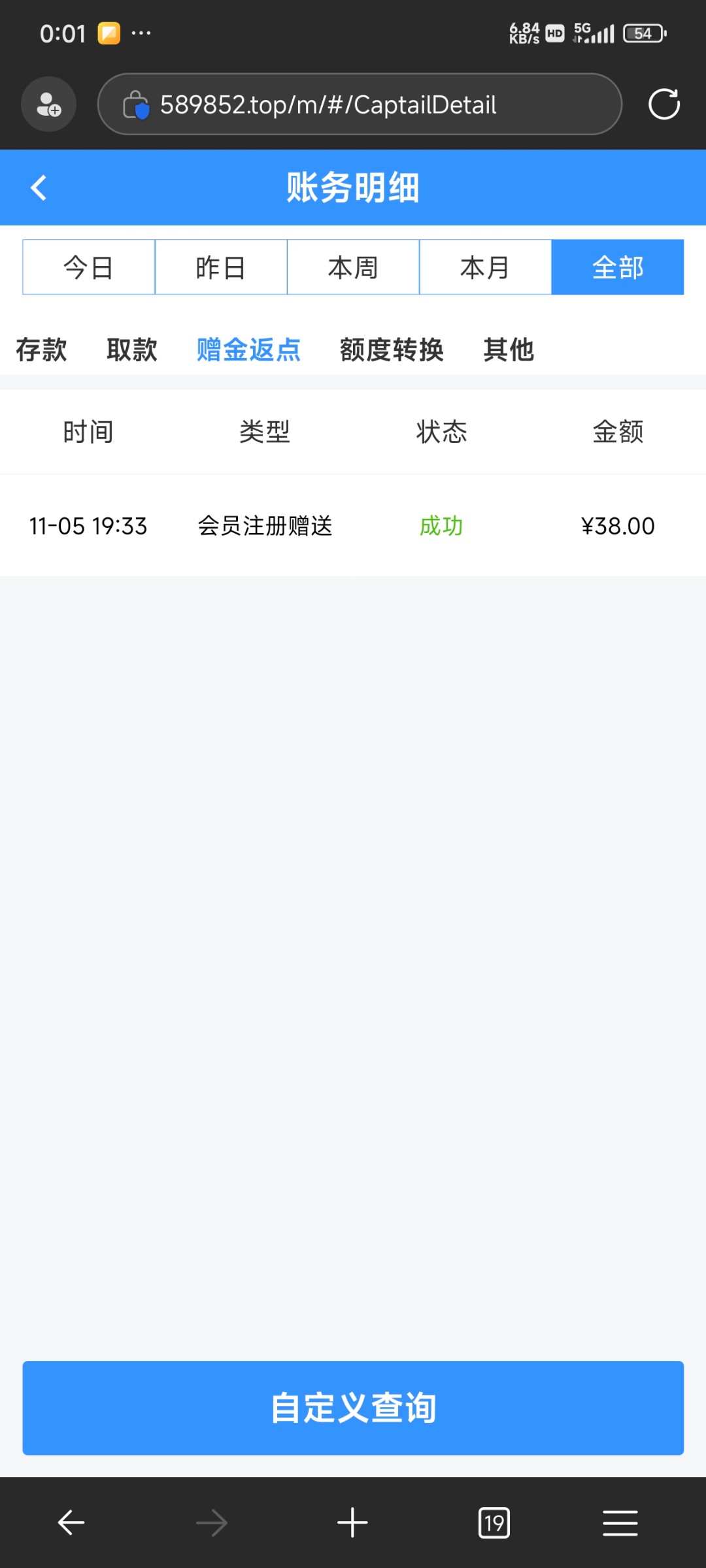
Task: Tap the 自定义查询 button
Action: (353, 1408)
